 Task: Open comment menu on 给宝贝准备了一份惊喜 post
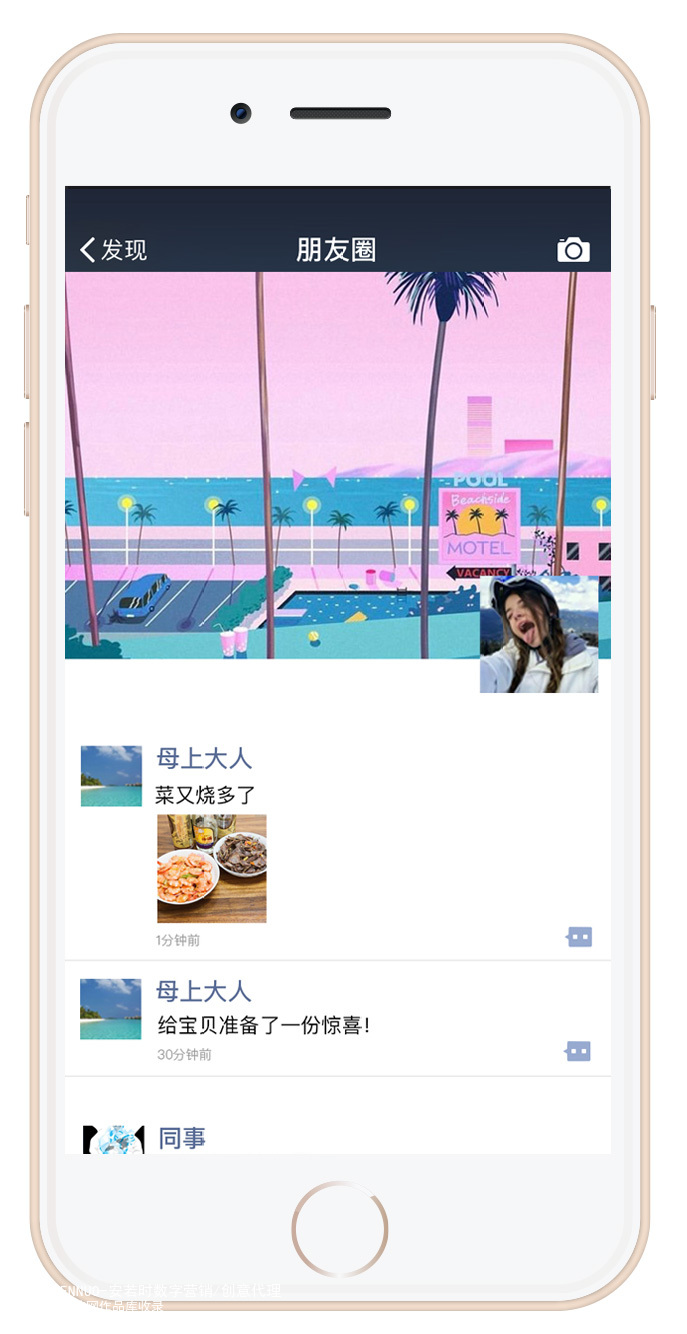(x=578, y=1051)
